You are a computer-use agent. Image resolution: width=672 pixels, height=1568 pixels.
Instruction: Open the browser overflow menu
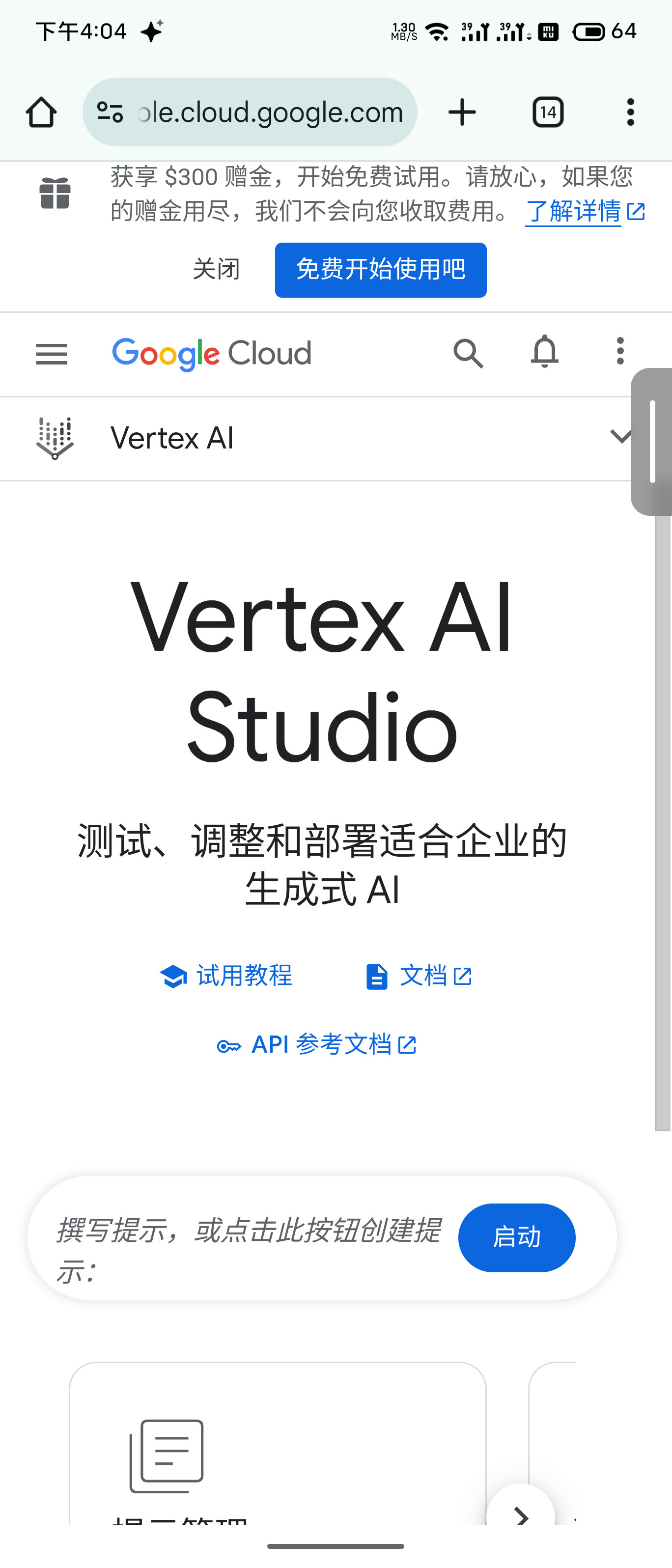630,112
